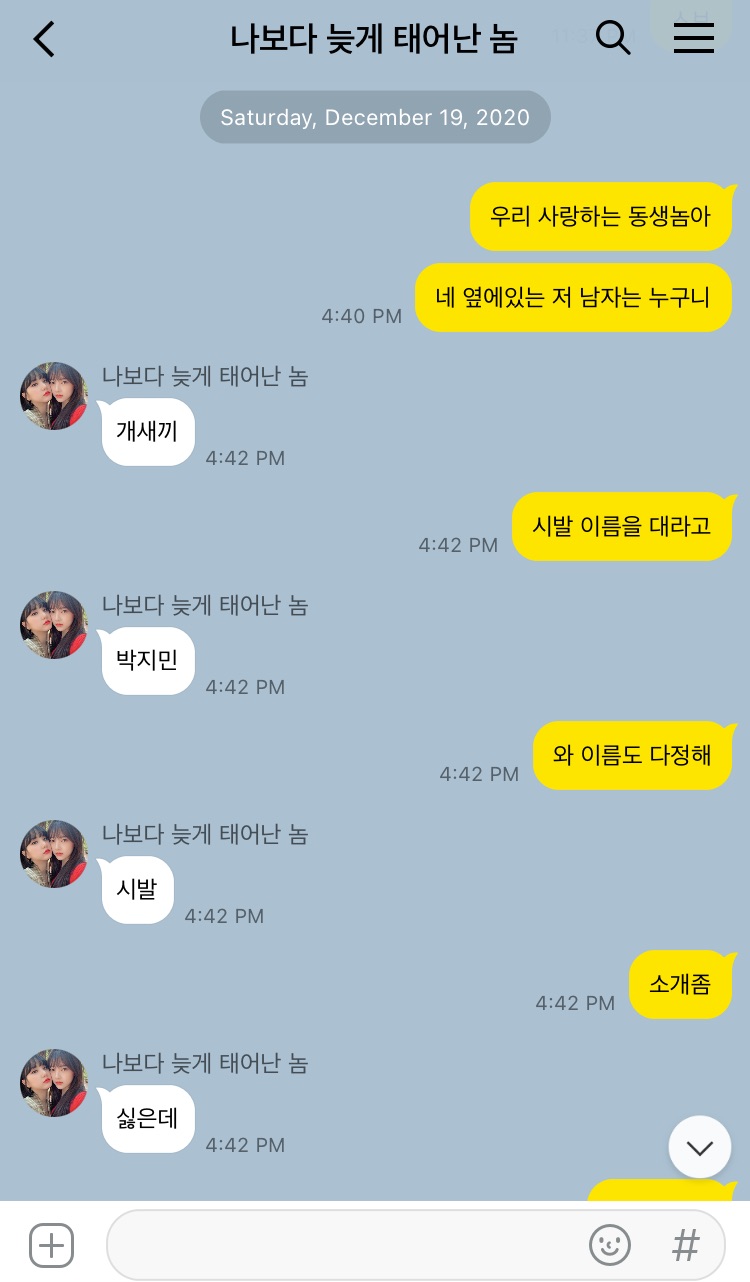Open the emoticon picker
The width and height of the screenshot is (750, 1282).
[x=609, y=1245]
